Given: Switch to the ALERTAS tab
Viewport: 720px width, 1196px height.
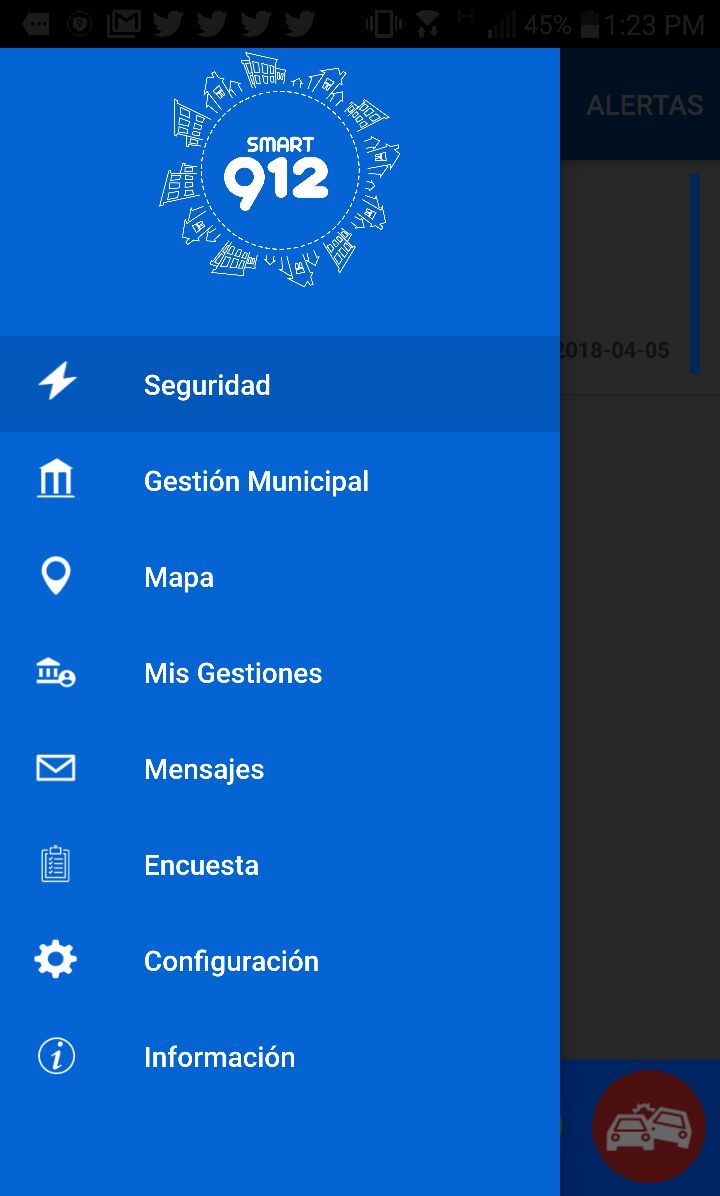Looking at the screenshot, I should tap(644, 105).
